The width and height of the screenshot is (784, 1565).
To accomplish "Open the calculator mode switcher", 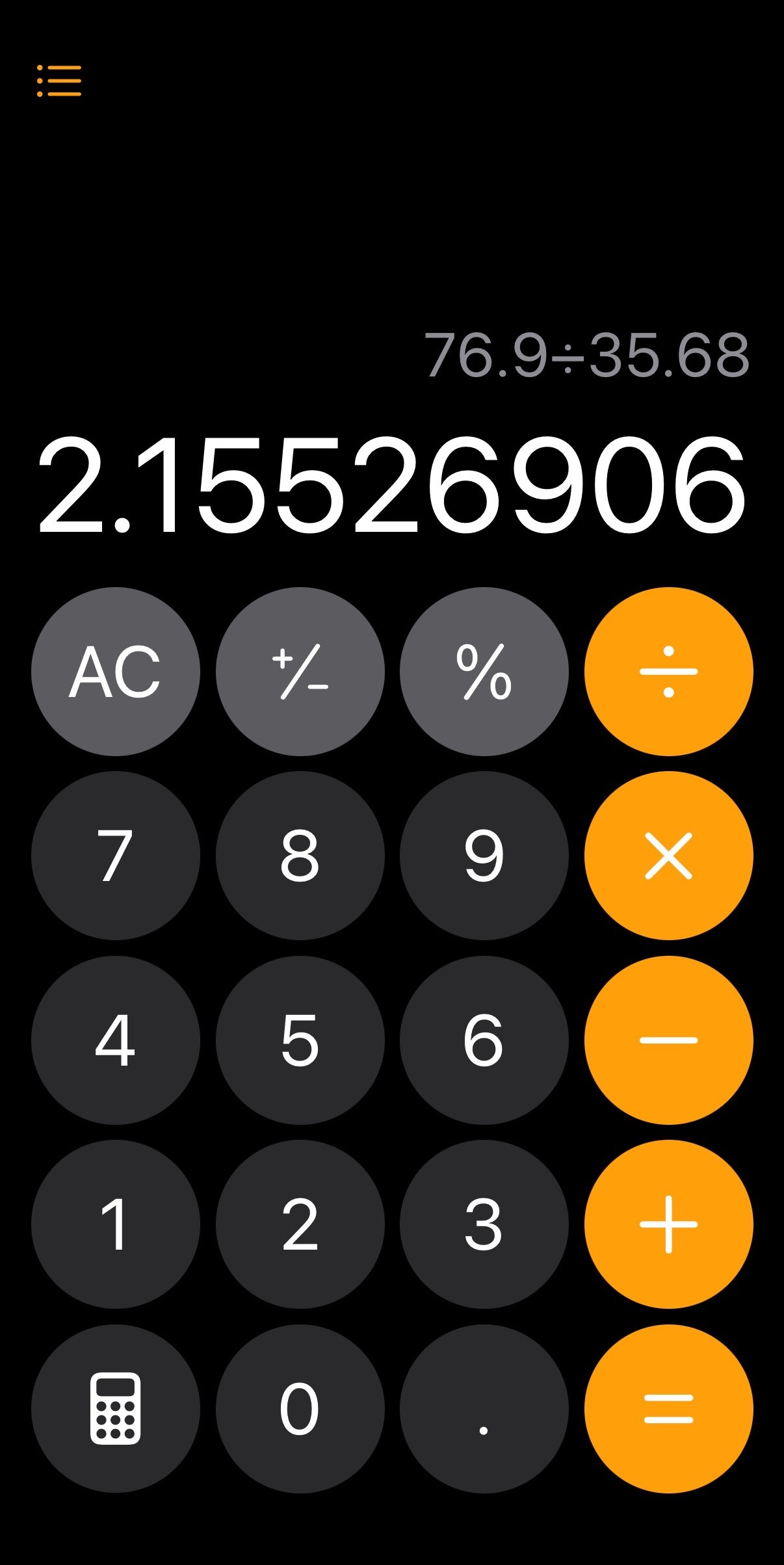I will tap(116, 1409).
